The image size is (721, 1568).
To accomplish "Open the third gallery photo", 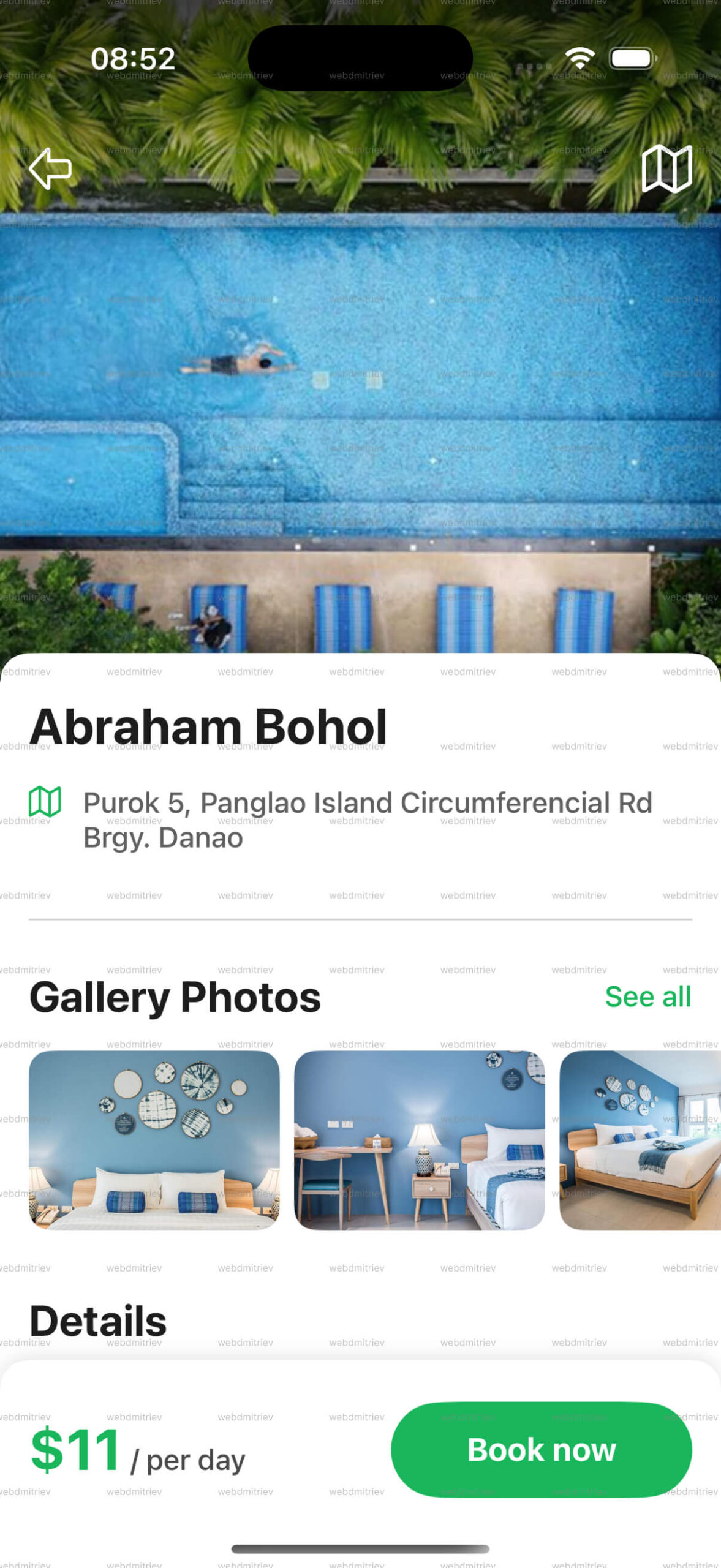I will pyautogui.click(x=640, y=1140).
